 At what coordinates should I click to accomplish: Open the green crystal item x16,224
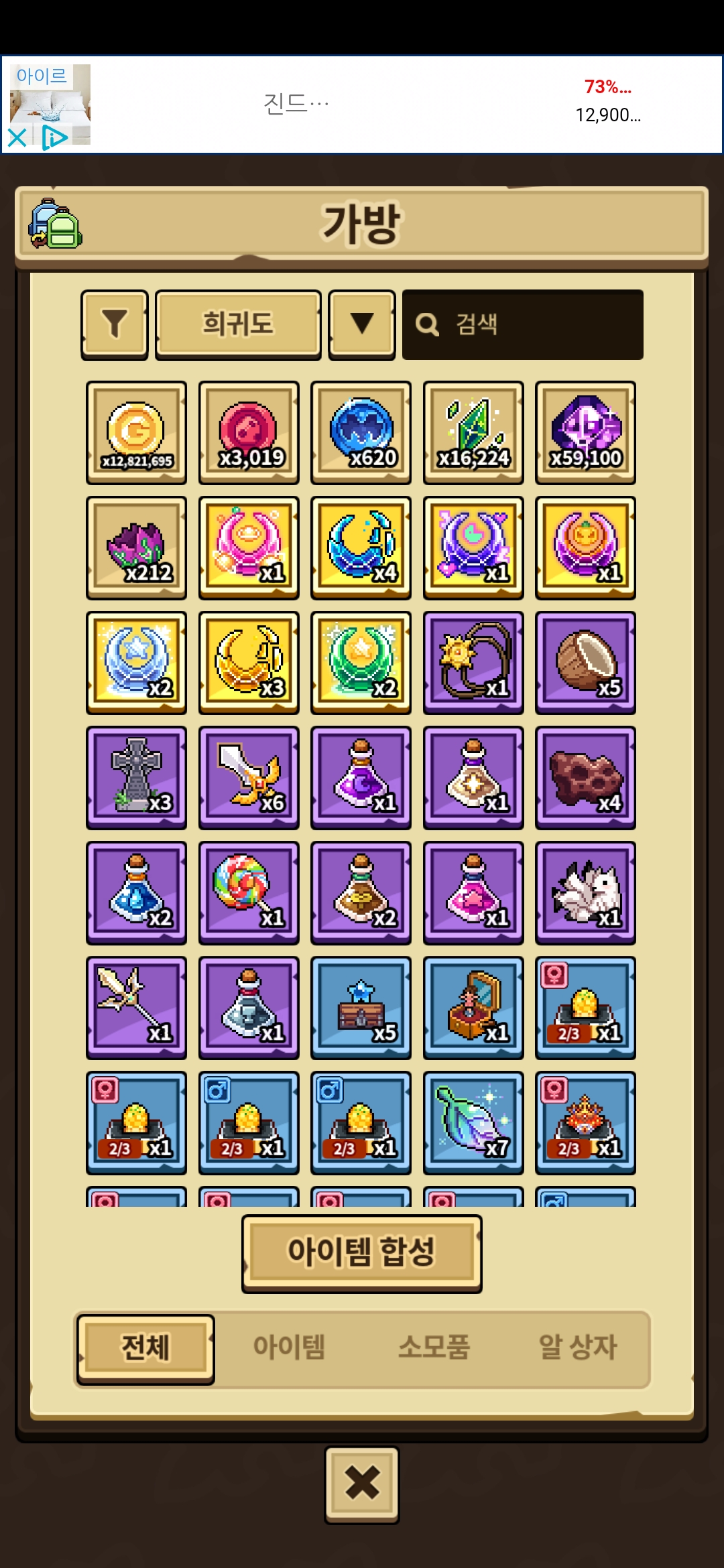click(473, 432)
